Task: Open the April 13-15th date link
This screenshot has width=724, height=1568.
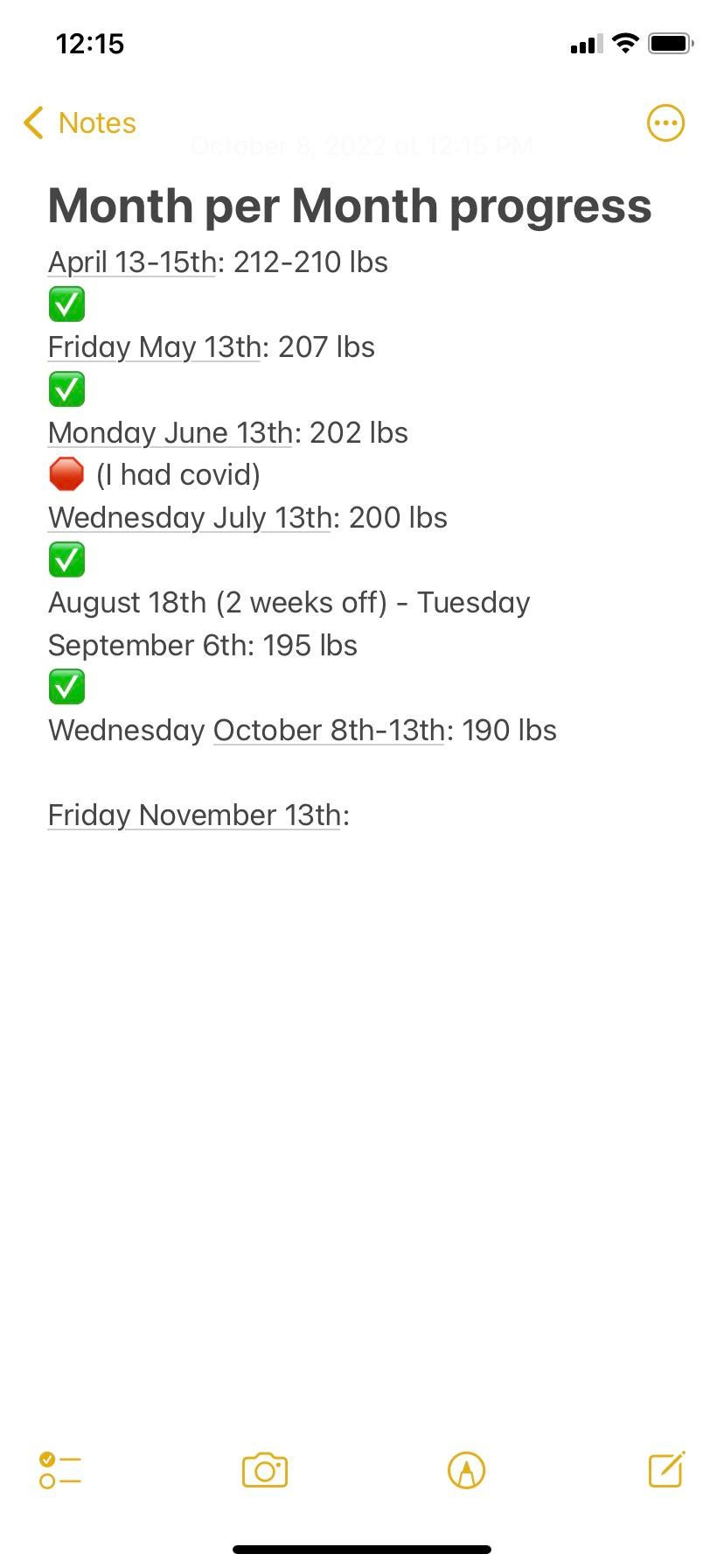Action: click(132, 262)
